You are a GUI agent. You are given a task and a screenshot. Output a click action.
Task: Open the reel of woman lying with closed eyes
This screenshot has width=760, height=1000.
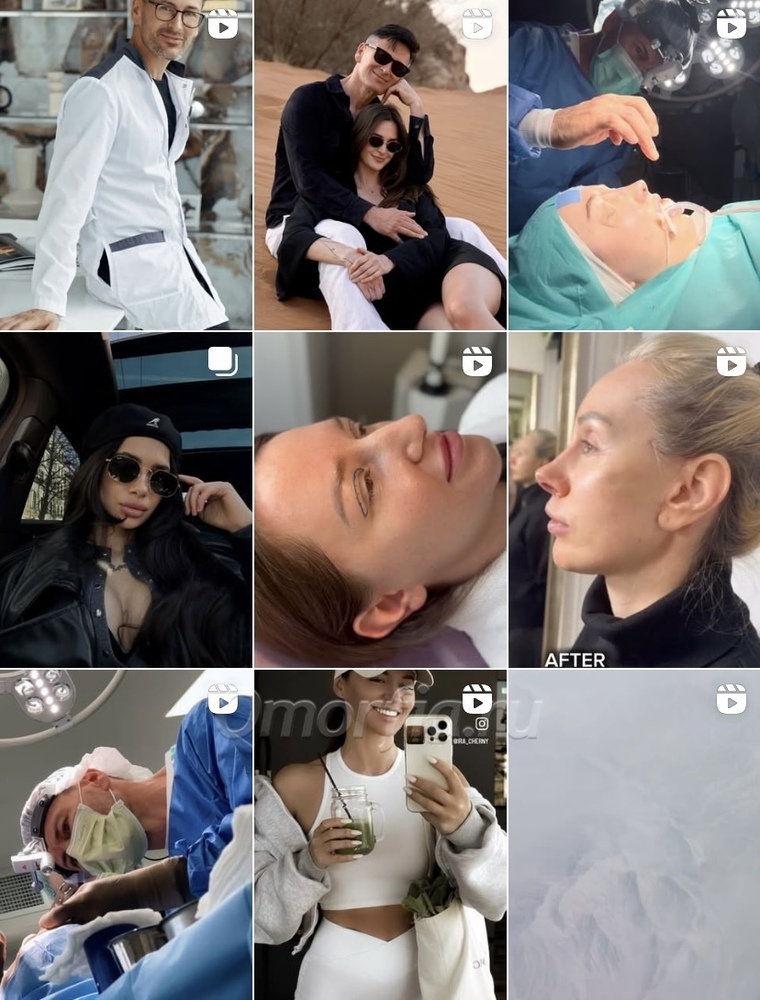point(380,500)
